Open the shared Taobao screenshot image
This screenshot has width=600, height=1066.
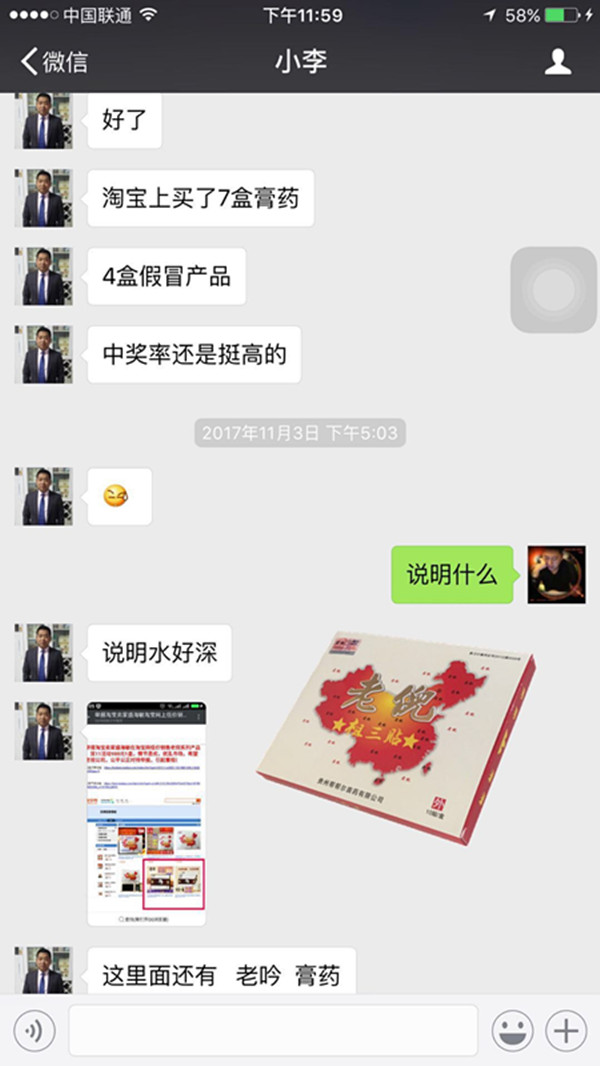point(147,812)
